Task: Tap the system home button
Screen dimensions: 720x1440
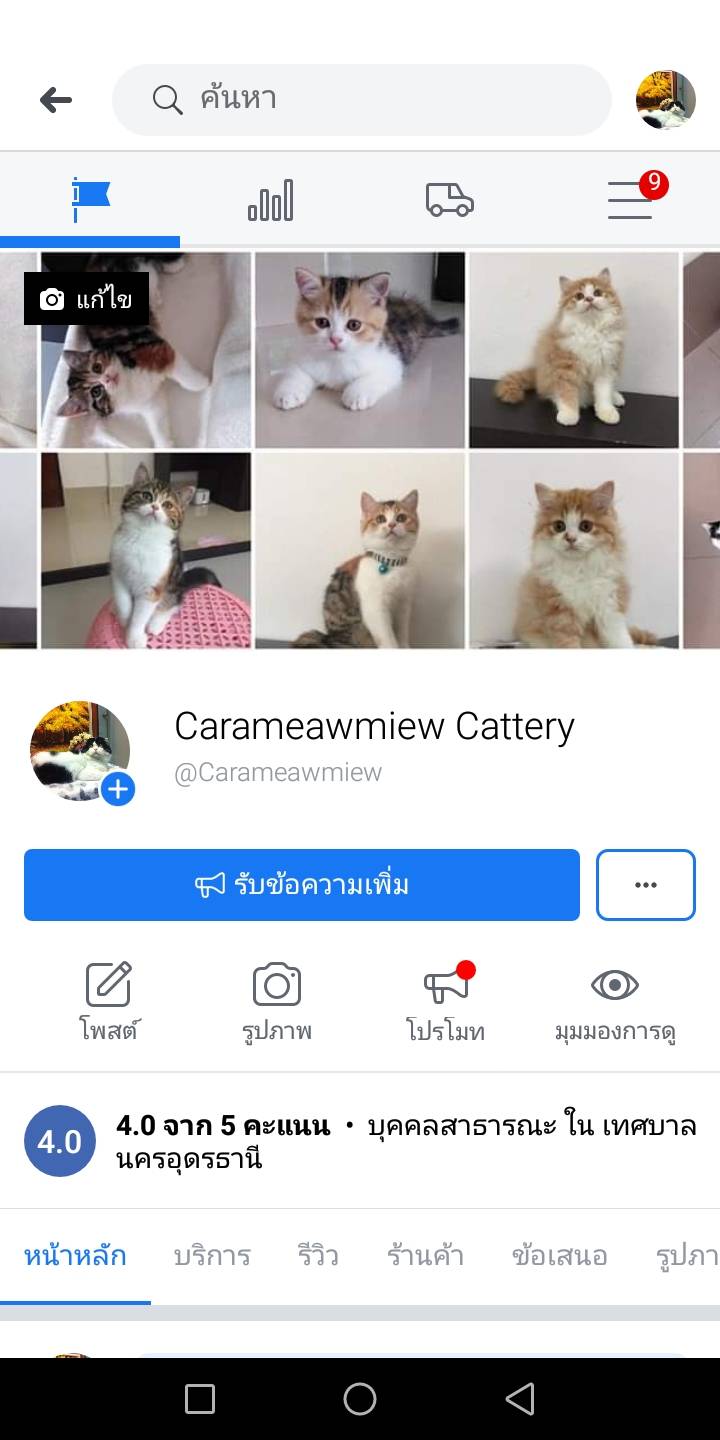Action: (360, 1399)
